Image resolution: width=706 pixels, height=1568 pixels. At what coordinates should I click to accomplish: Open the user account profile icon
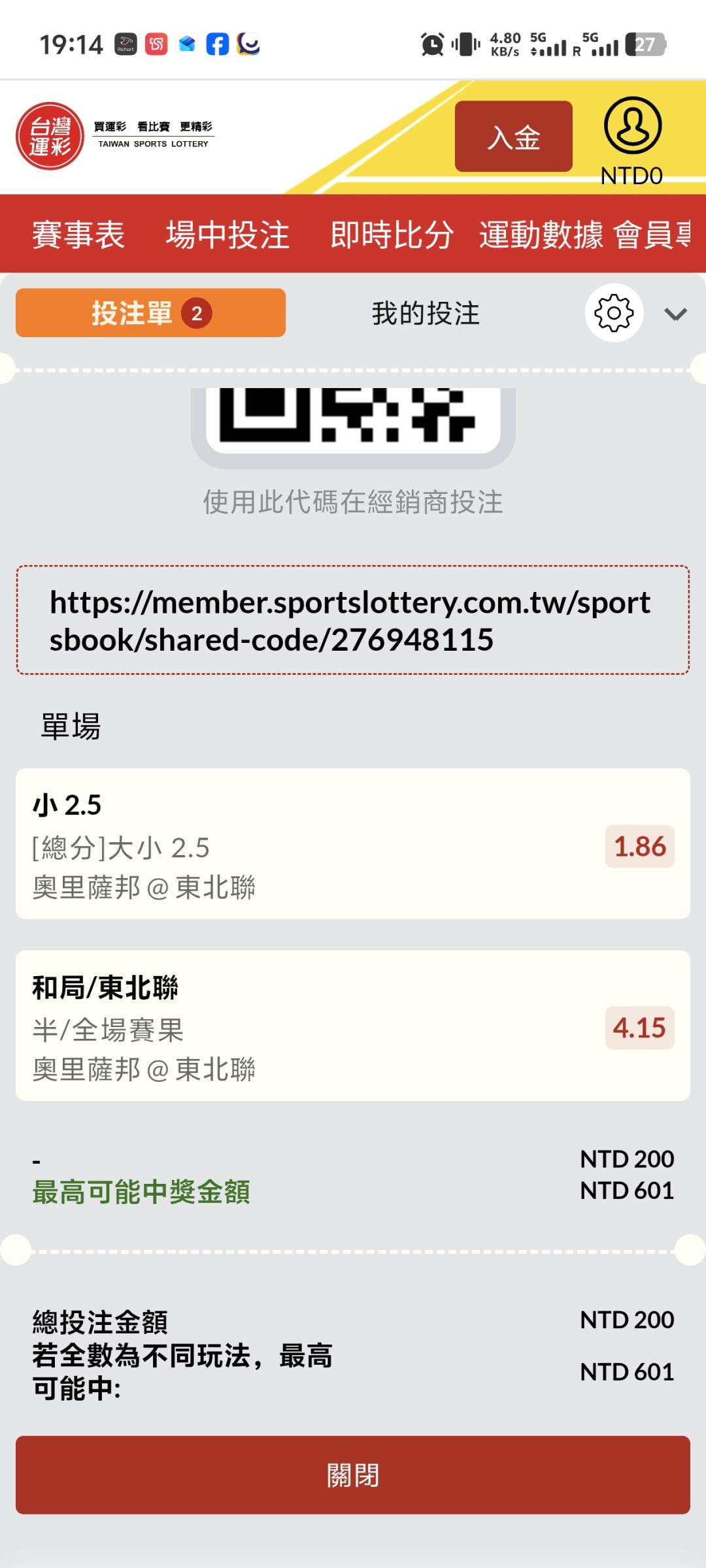(x=632, y=125)
